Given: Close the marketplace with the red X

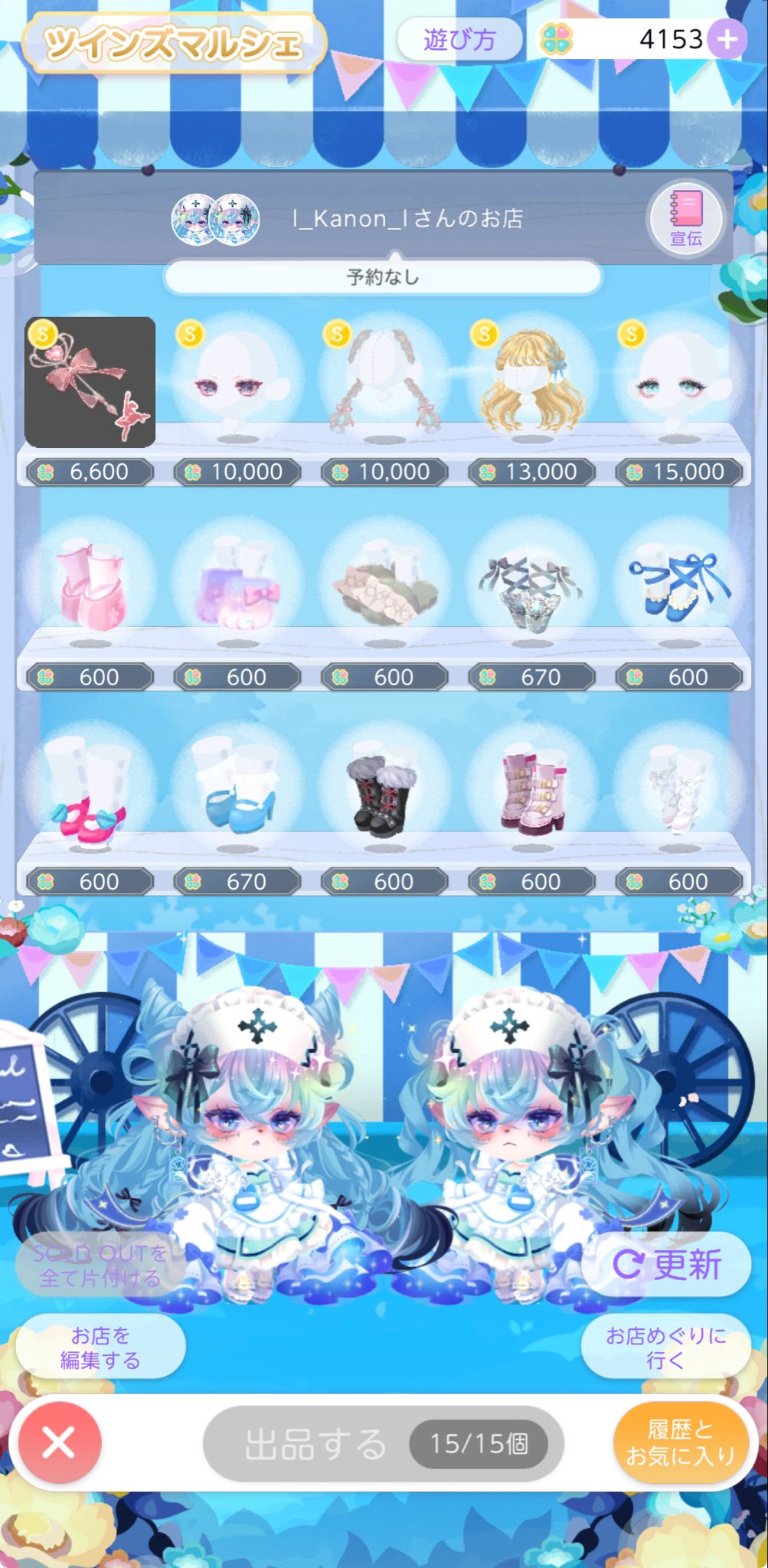Looking at the screenshot, I should [59, 1443].
